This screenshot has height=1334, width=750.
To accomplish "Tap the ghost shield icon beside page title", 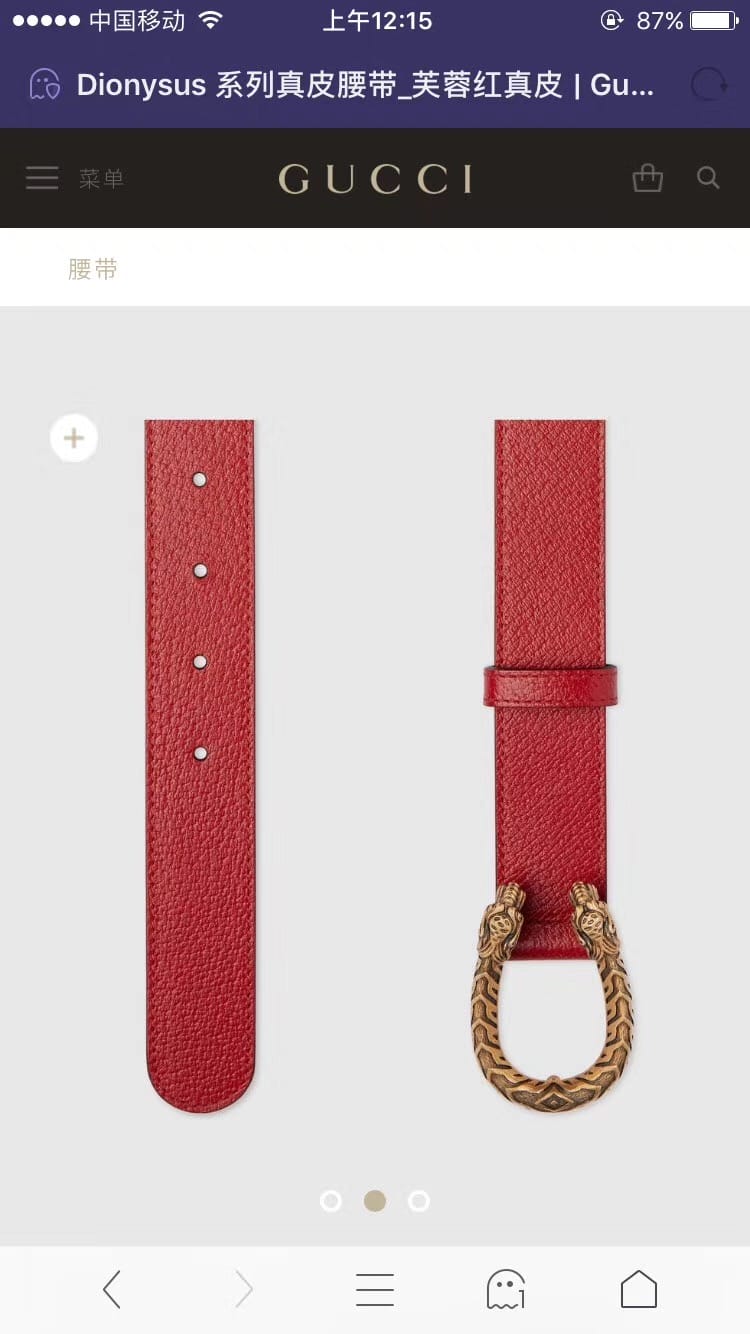I will tap(45, 85).
